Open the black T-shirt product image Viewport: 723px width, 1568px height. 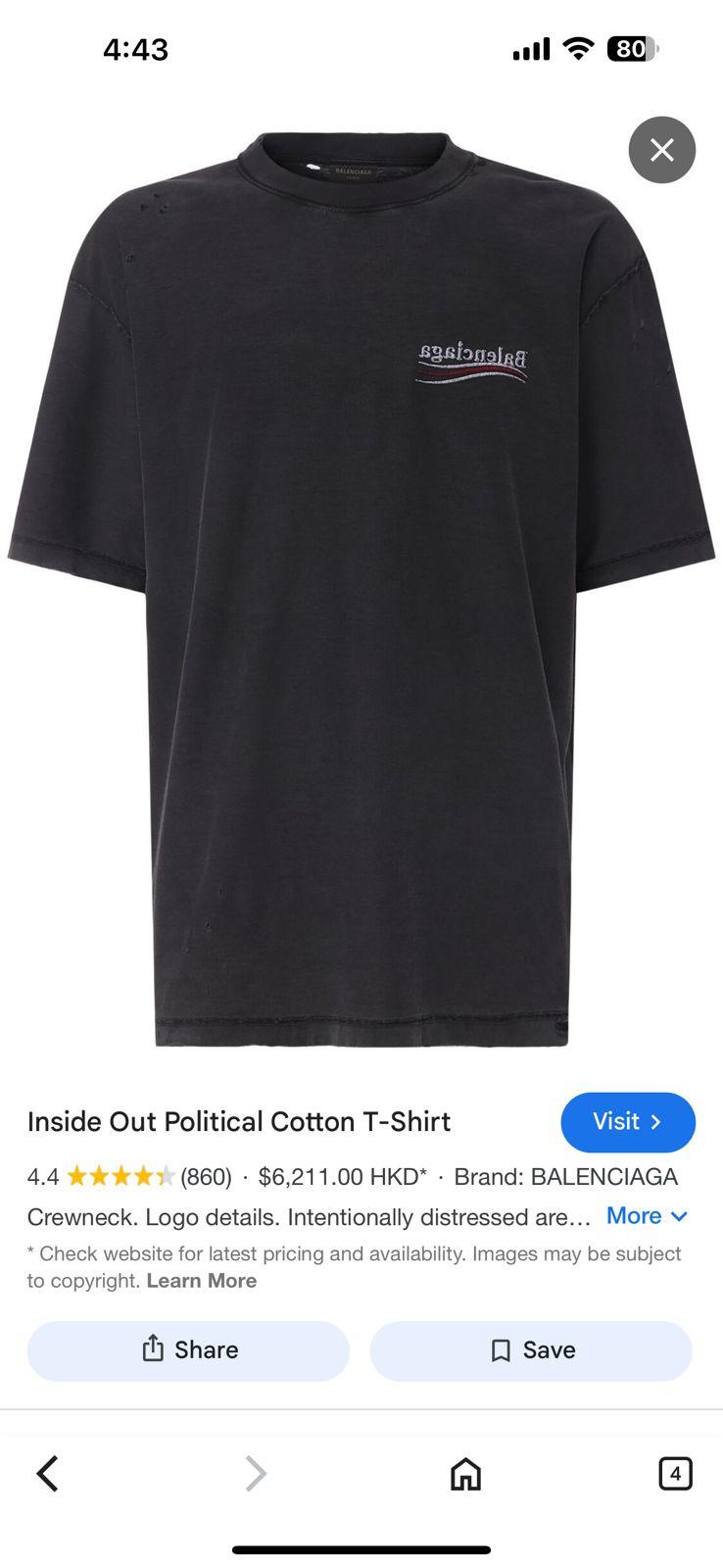point(361,588)
